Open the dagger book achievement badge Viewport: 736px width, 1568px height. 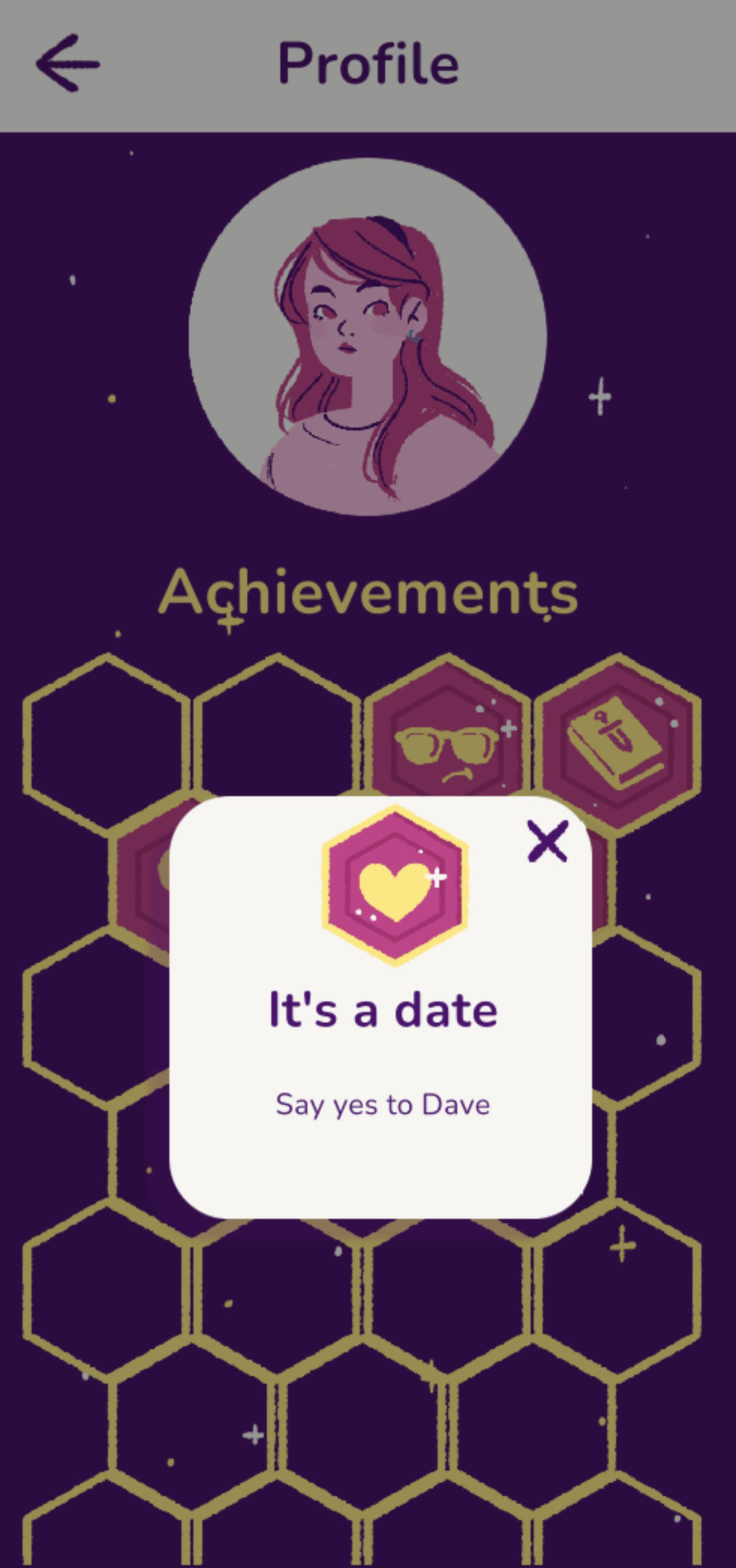pyautogui.click(x=617, y=742)
